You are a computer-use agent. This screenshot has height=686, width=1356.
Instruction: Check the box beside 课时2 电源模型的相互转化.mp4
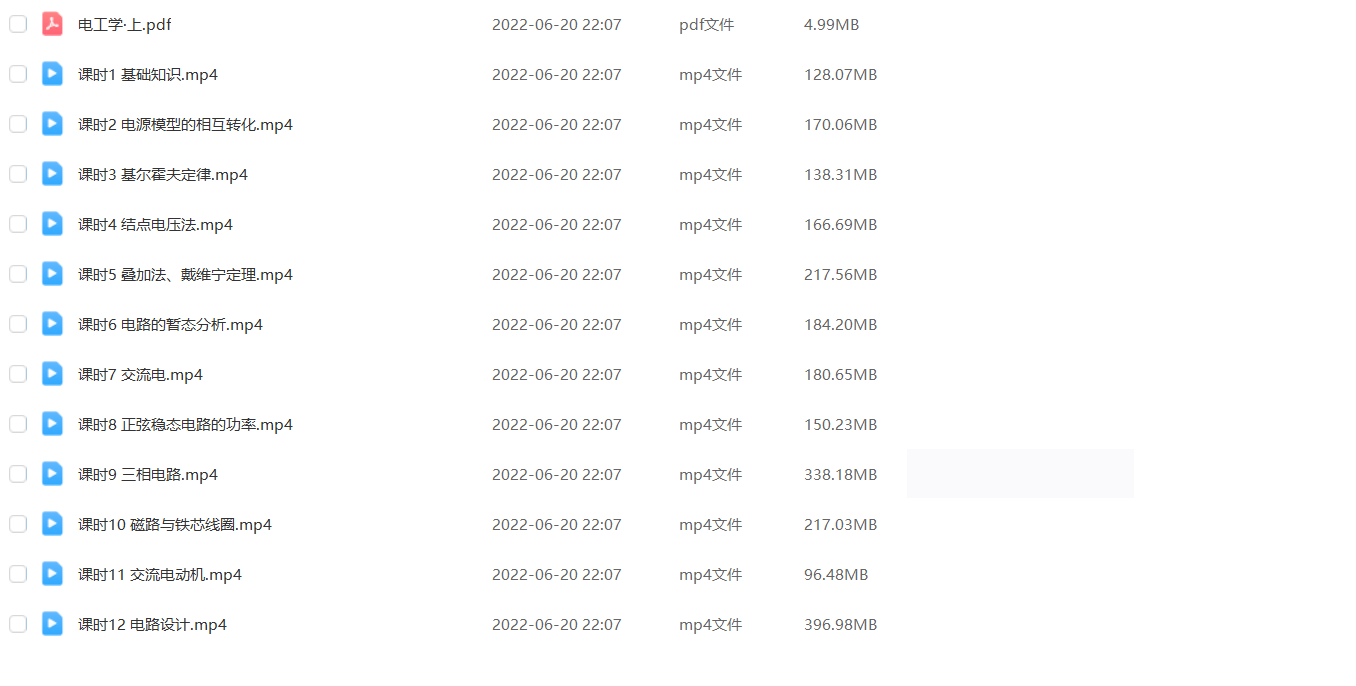[18, 124]
